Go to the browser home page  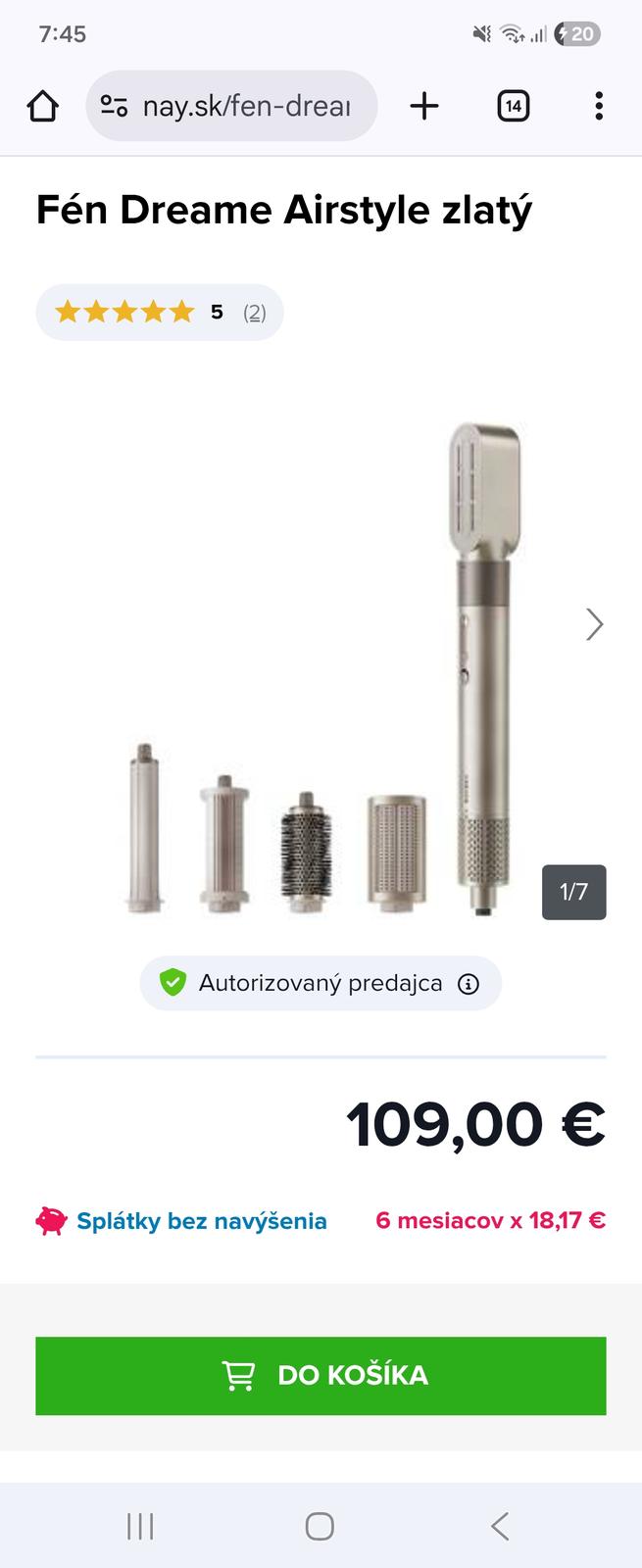[43, 106]
